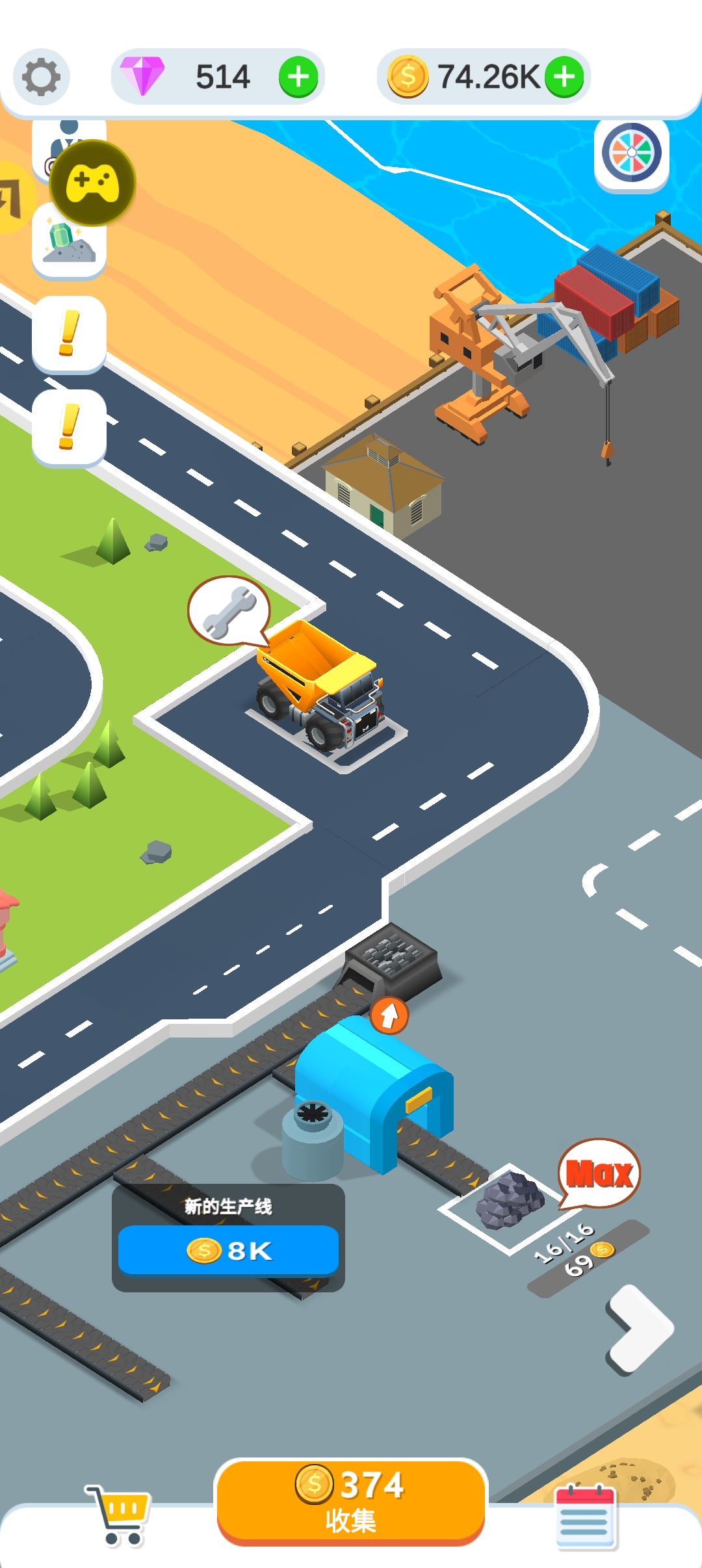This screenshot has width=702, height=1568.
Task: Collect 374 coins
Action: pos(351,1502)
